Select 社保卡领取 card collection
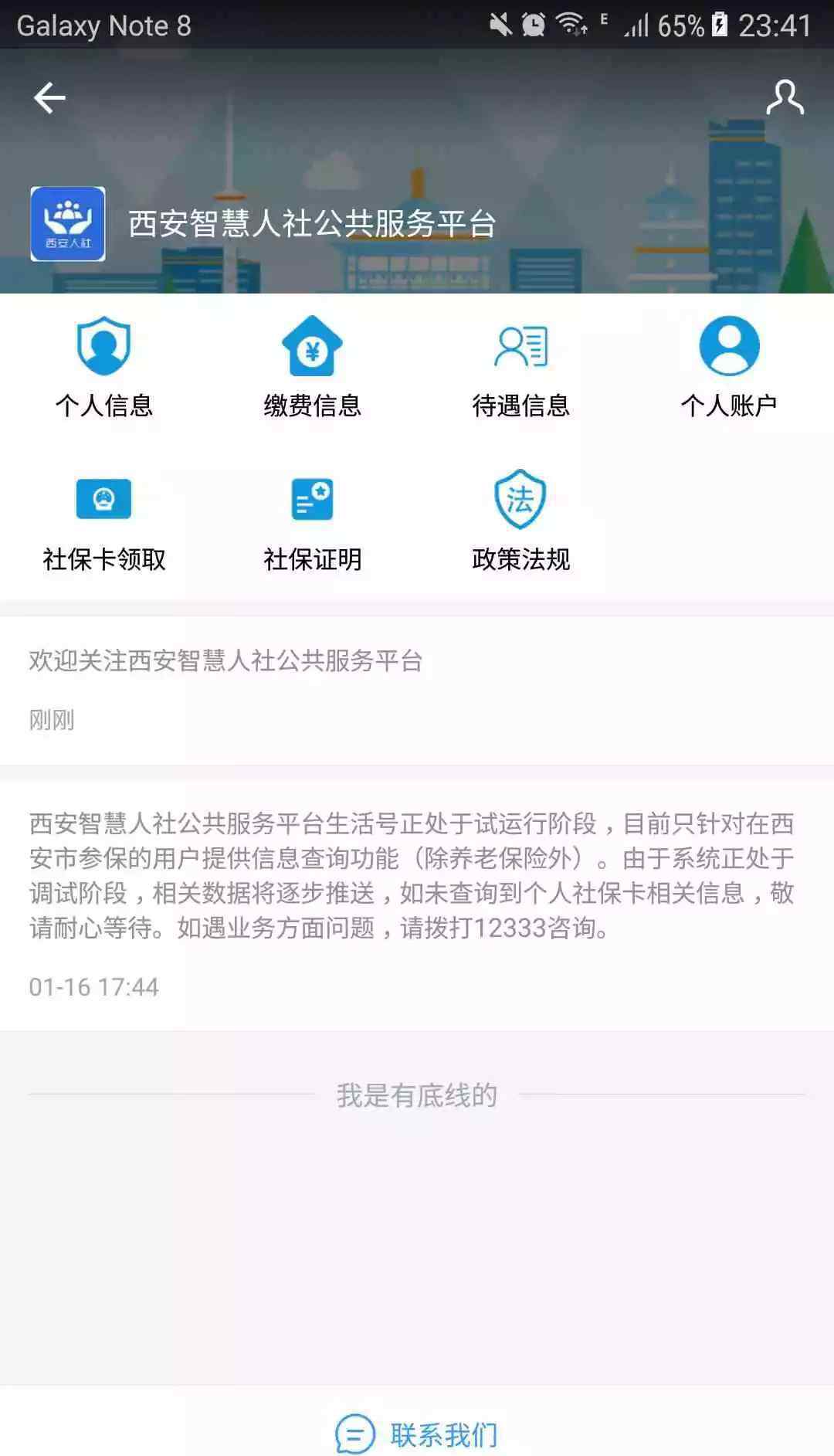Image resolution: width=834 pixels, height=1456 pixels. click(104, 521)
